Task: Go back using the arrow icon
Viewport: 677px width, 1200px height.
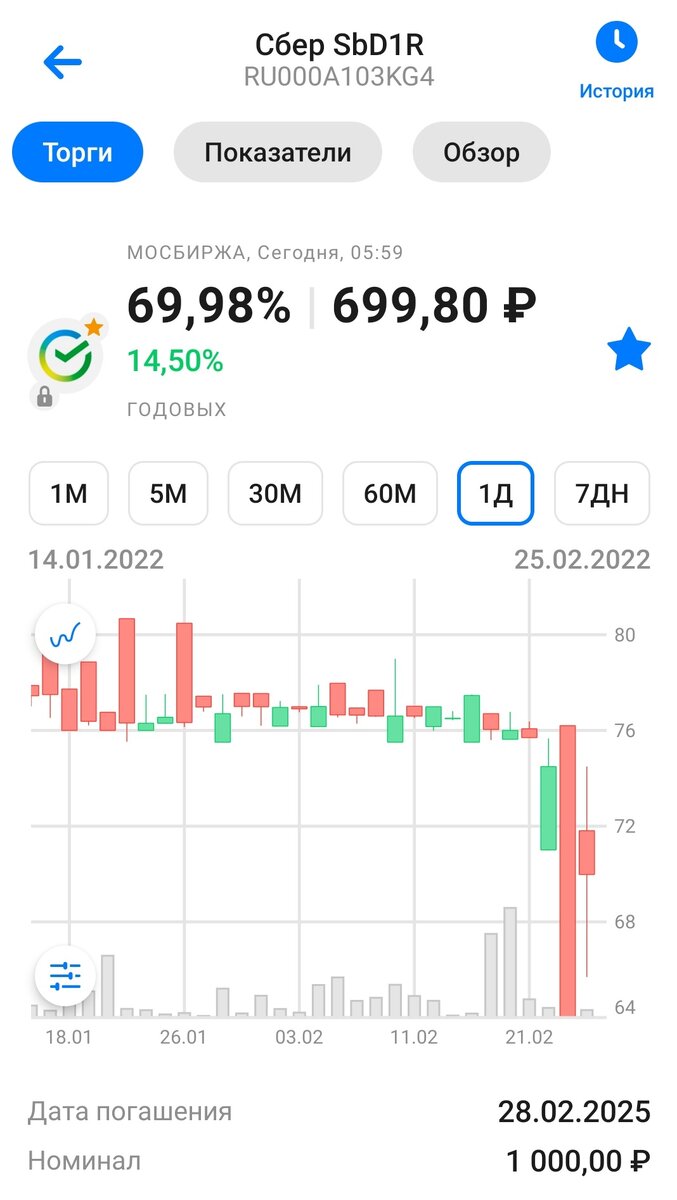Action: (62, 63)
